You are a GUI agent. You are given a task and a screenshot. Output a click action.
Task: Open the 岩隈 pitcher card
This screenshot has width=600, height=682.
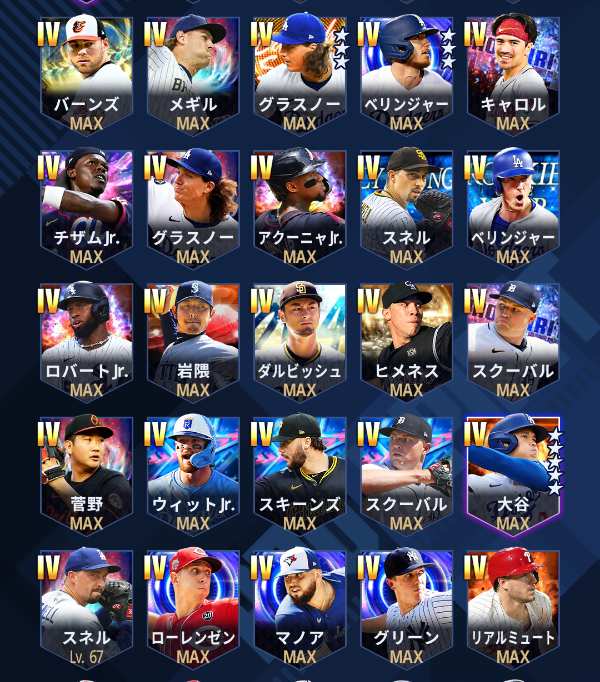pos(193,341)
